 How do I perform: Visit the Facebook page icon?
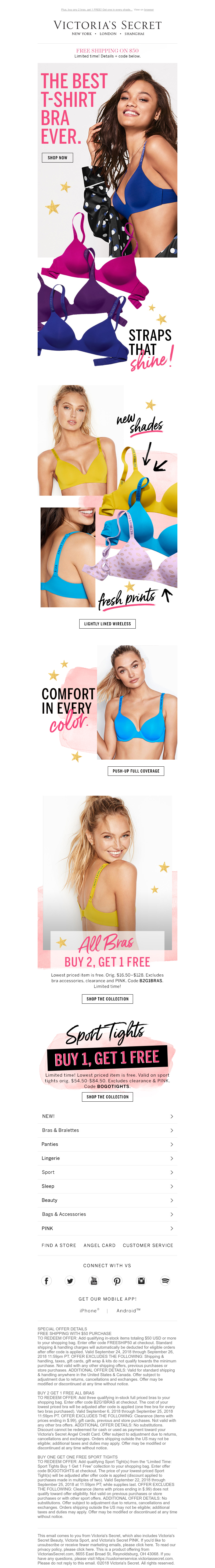click(x=46, y=1281)
